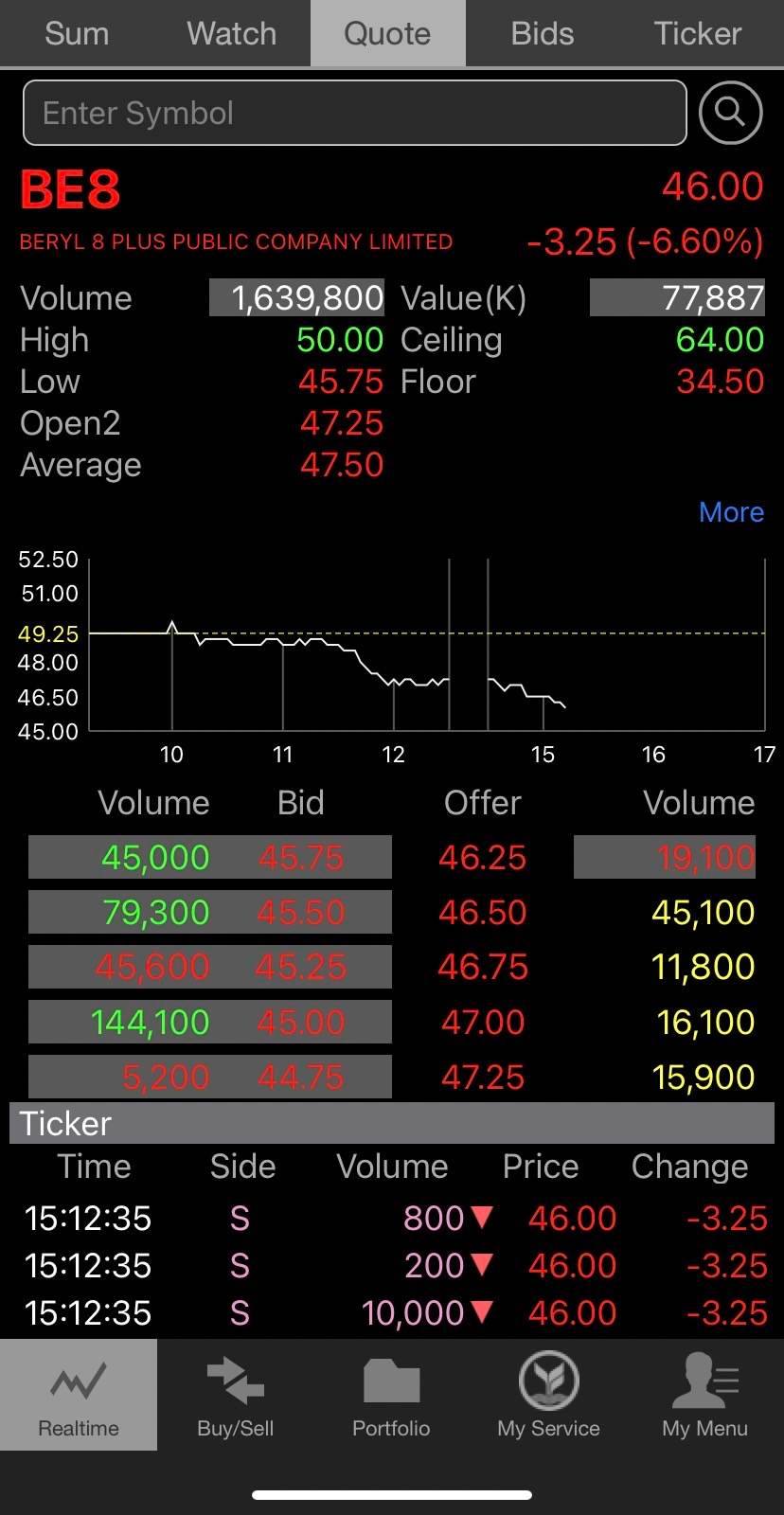784x1515 pixels.
Task: Open Realtime in the bottom bar
Action: point(79,1395)
